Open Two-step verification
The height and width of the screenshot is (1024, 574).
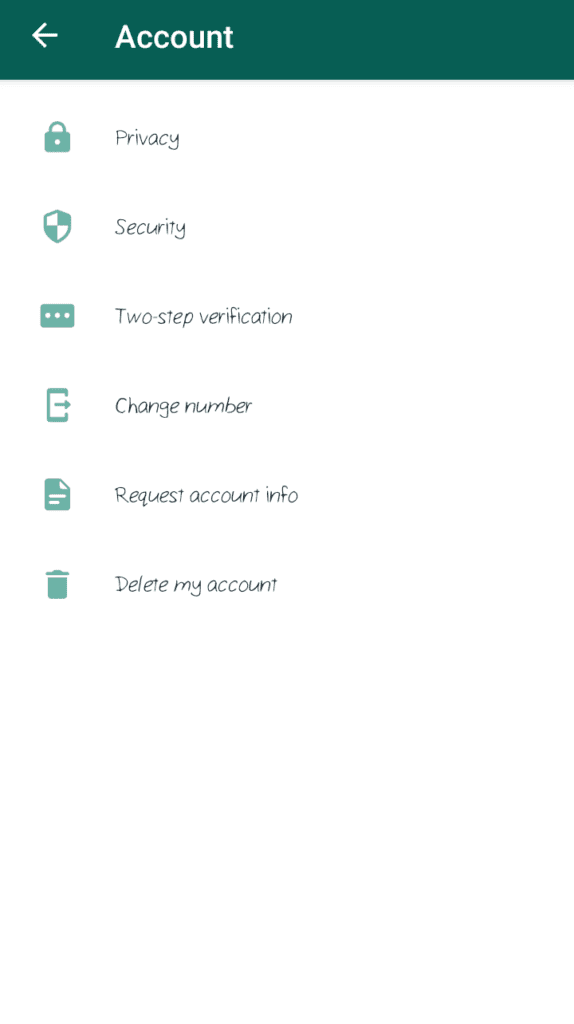[x=287, y=316]
